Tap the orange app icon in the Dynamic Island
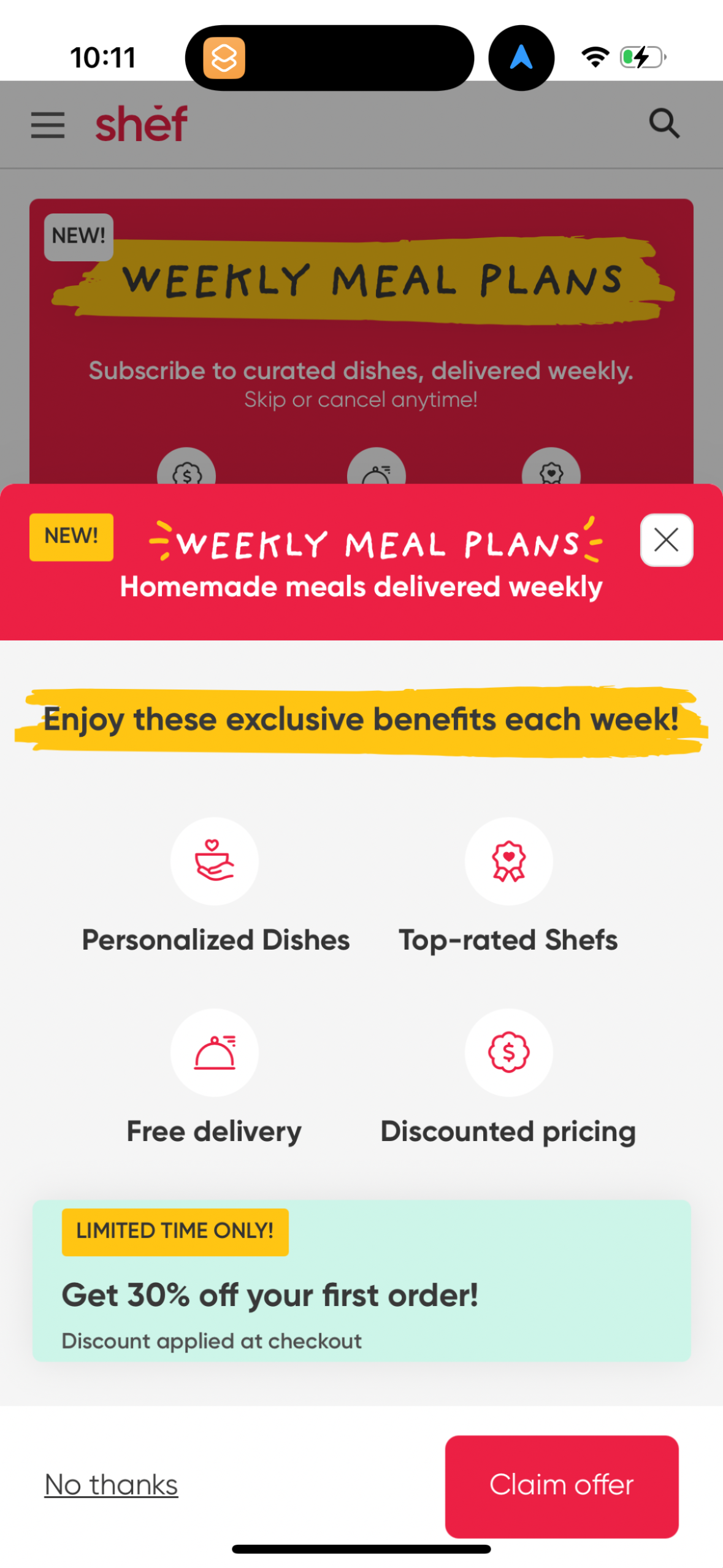723x1568 pixels. click(223, 56)
